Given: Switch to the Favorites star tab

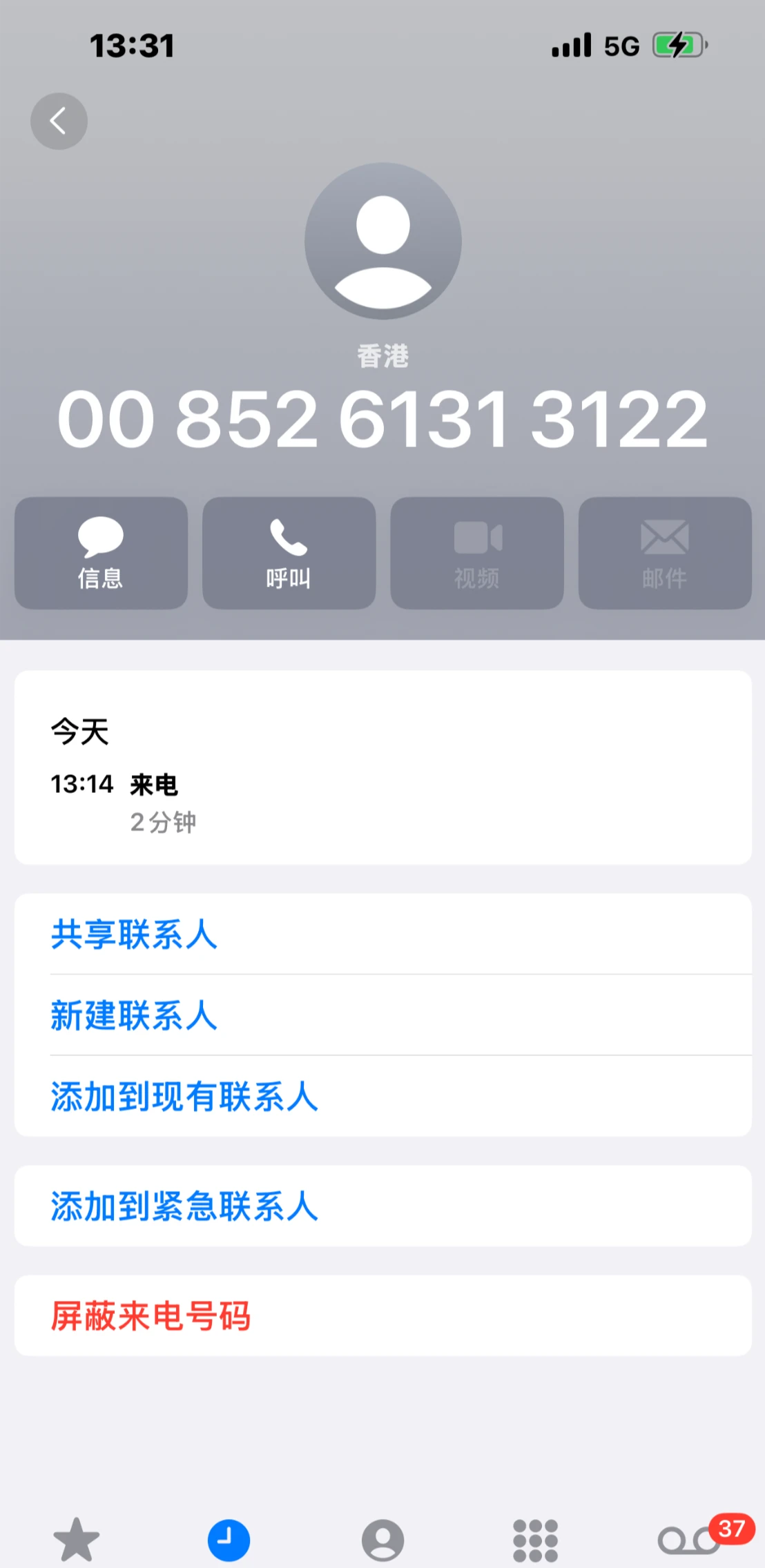Looking at the screenshot, I should 76,1540.
